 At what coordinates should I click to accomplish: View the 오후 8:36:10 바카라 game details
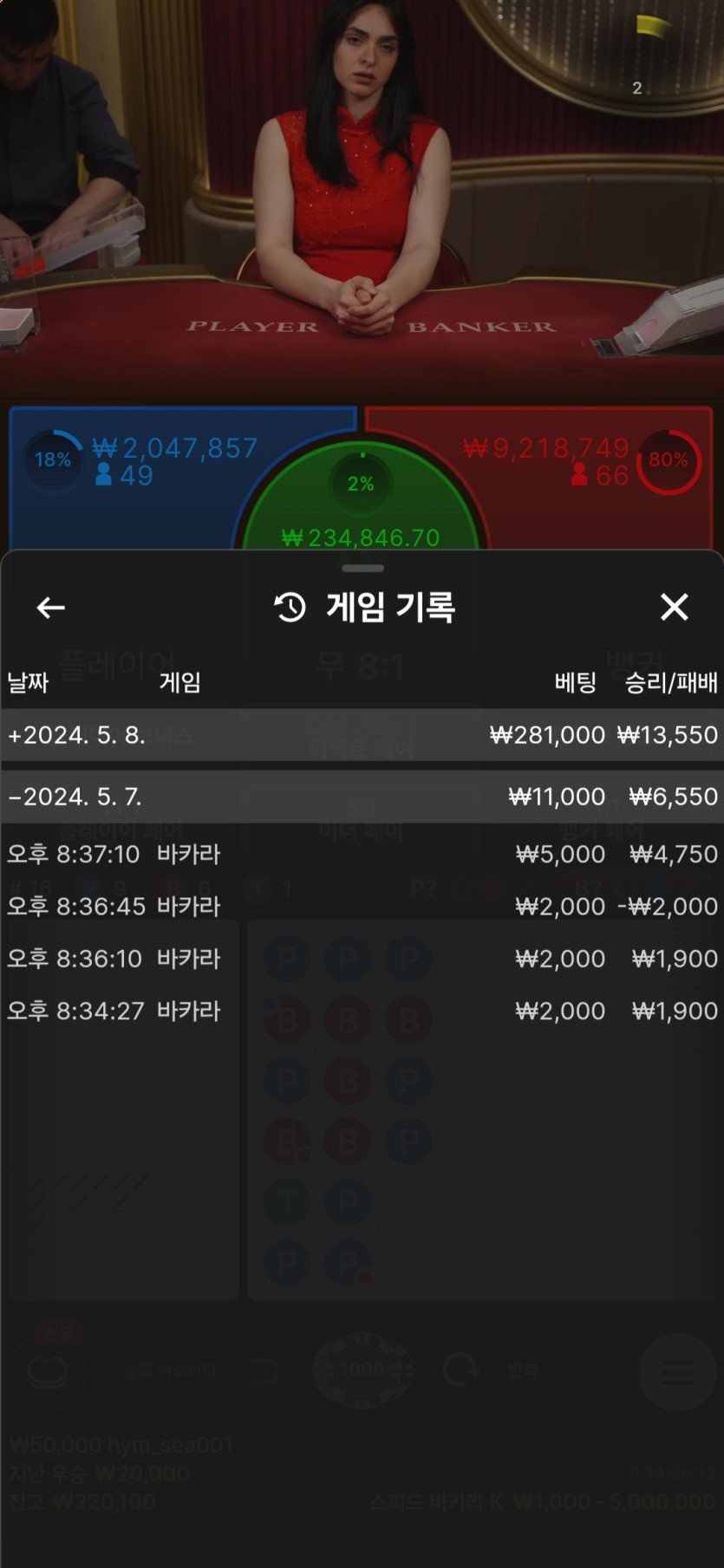click(x=362, y=959)
